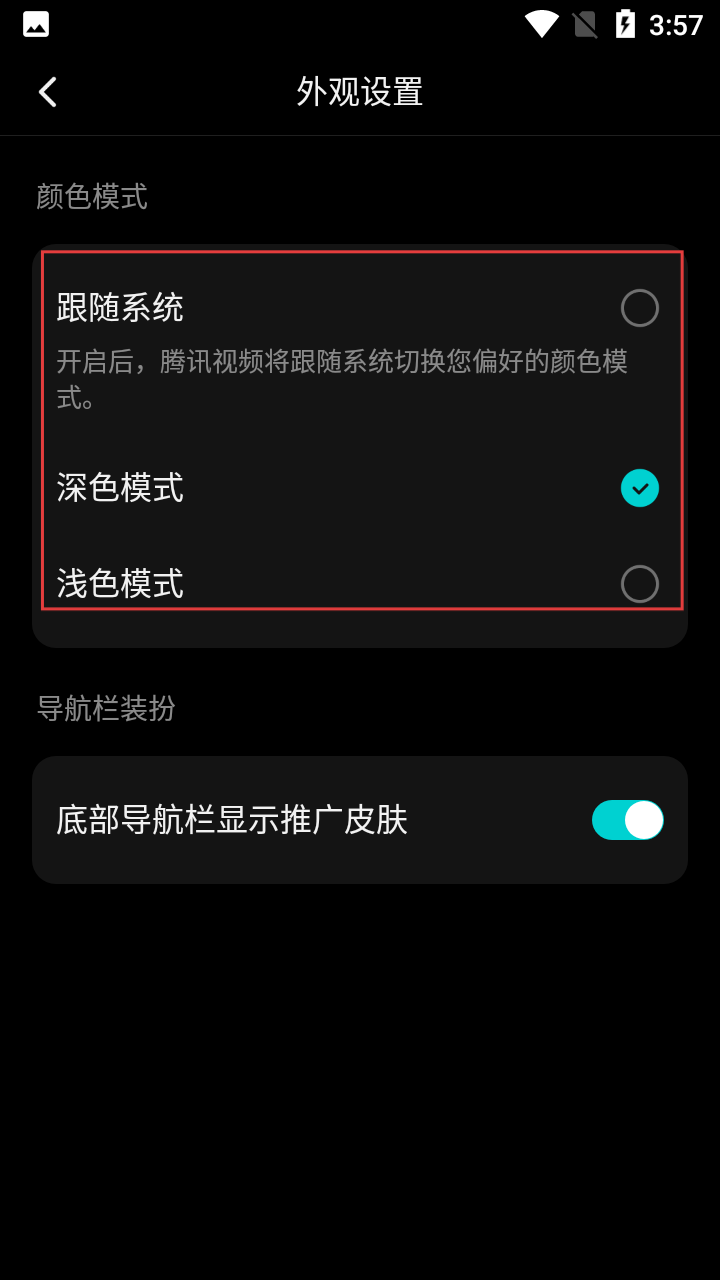Go back from 外观设置 page

coord(47,92)
